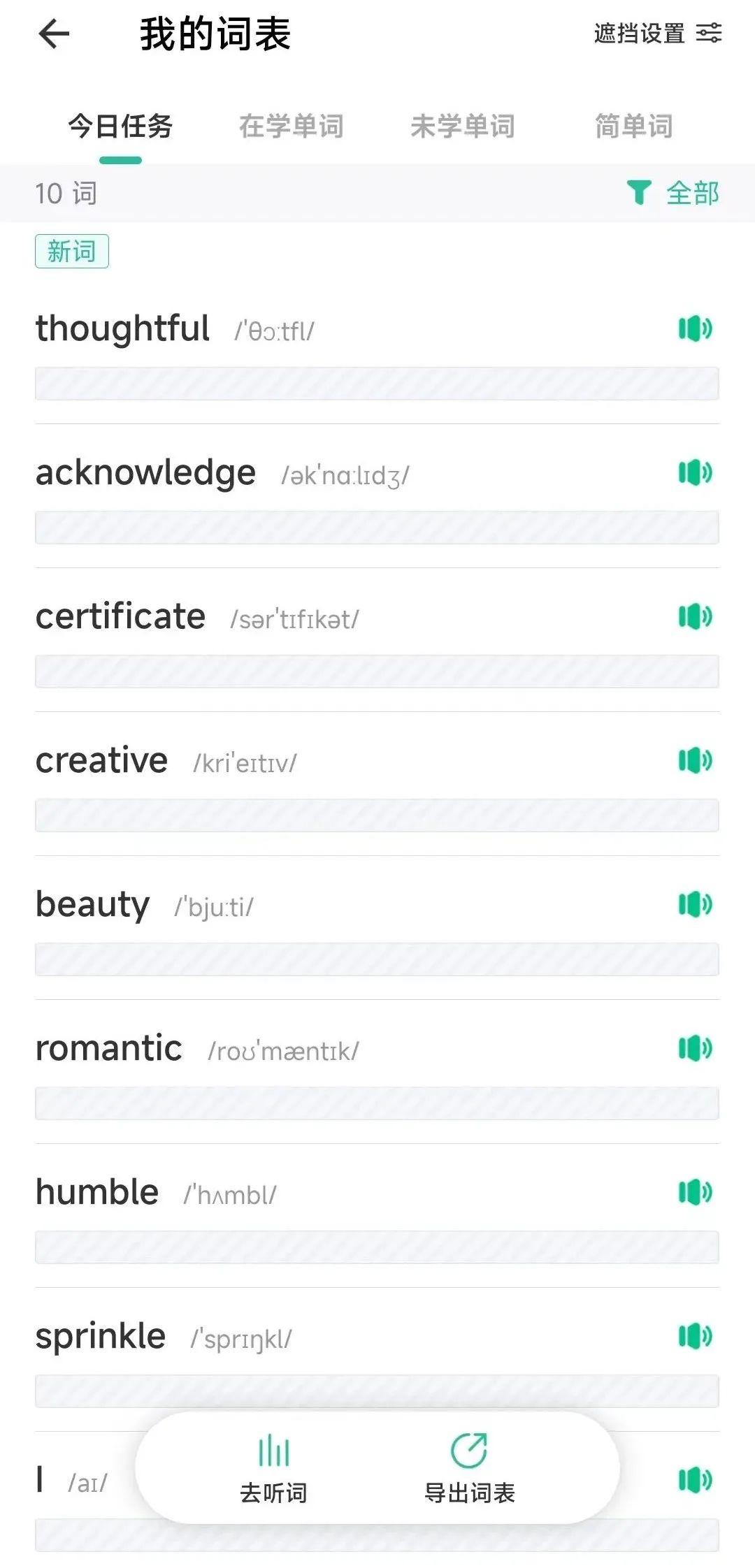Screen dimensions: 755x1568
Task: Open the word romantic
Action: [108, 1048]
